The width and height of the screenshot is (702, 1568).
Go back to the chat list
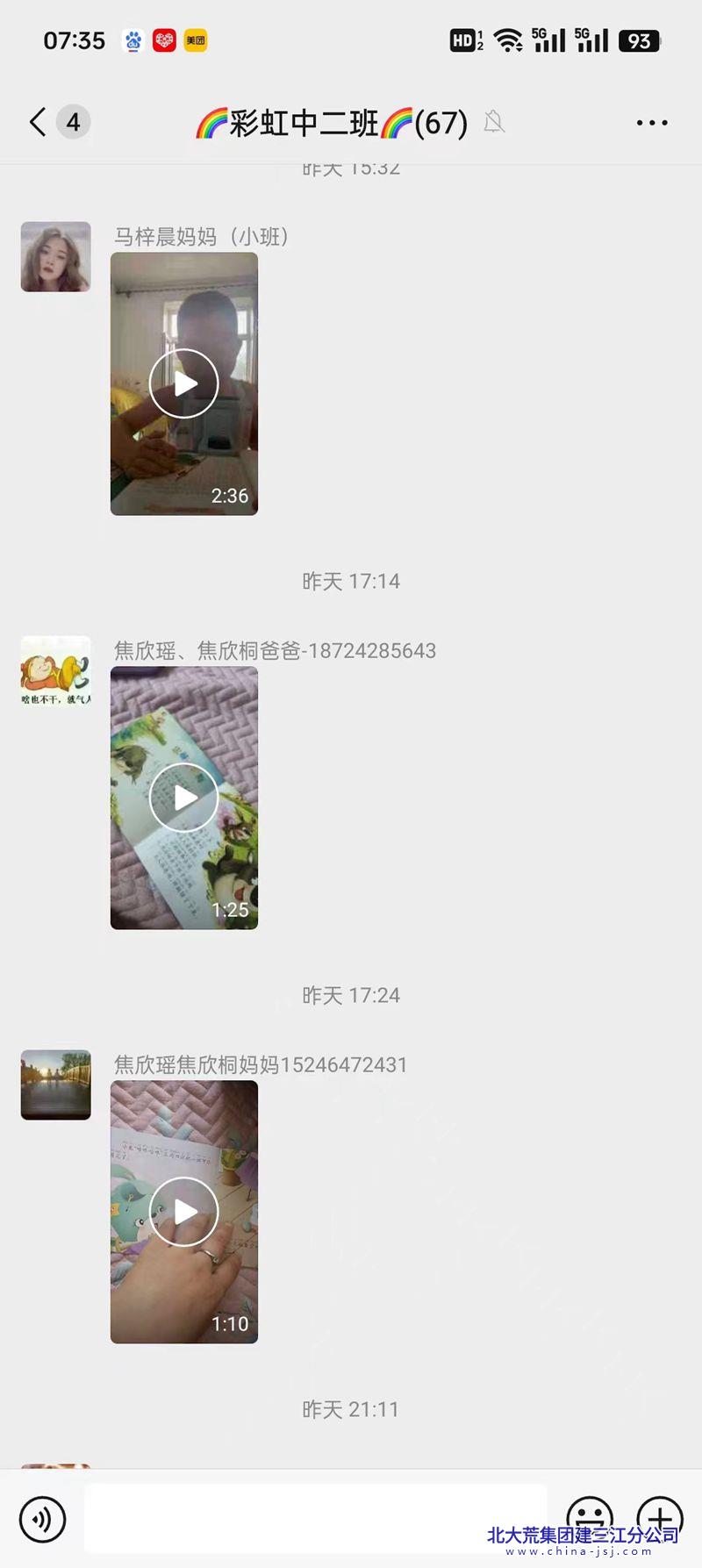(39, 122)
